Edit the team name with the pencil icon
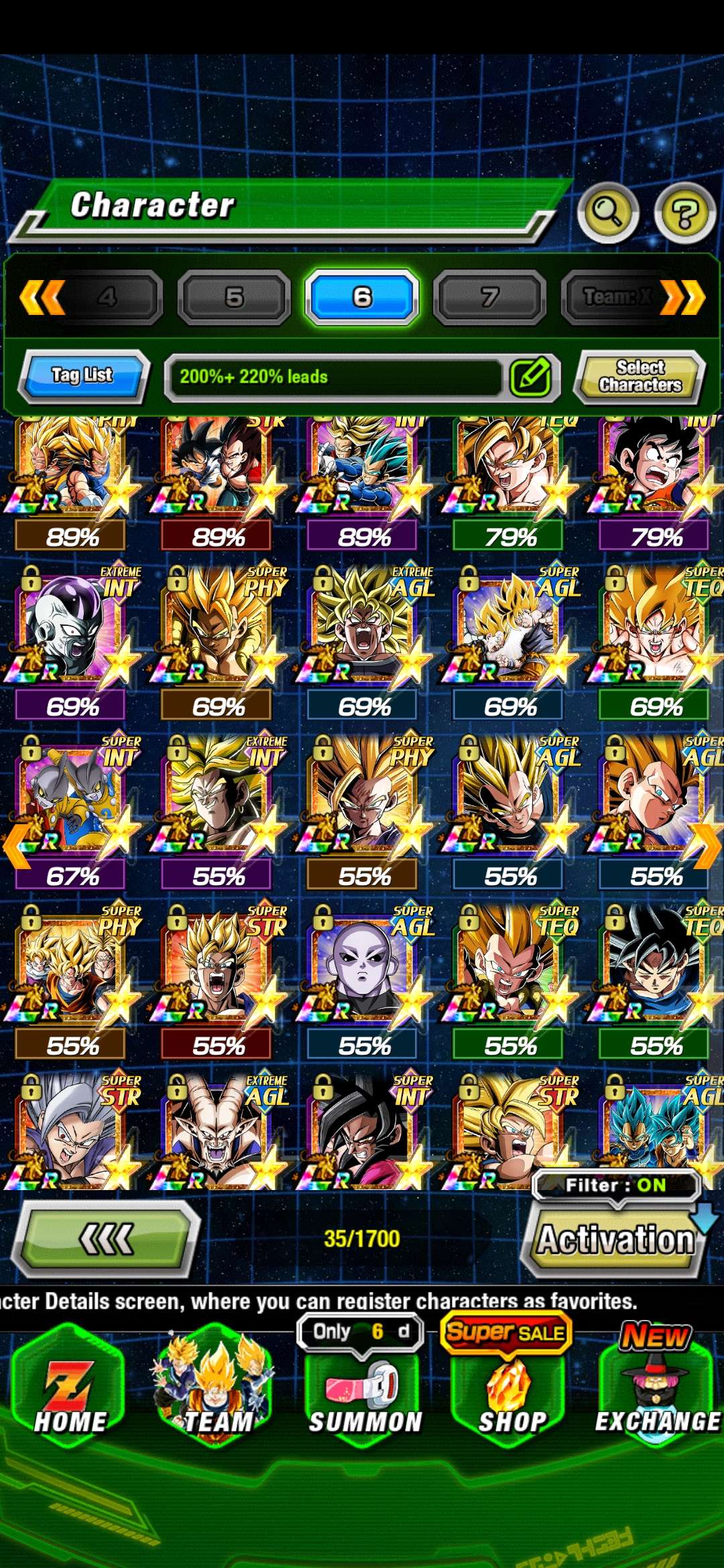Image resolution: width=724 pixels, height=1568 pixels. pyautogui.click(x=530, y=377)
